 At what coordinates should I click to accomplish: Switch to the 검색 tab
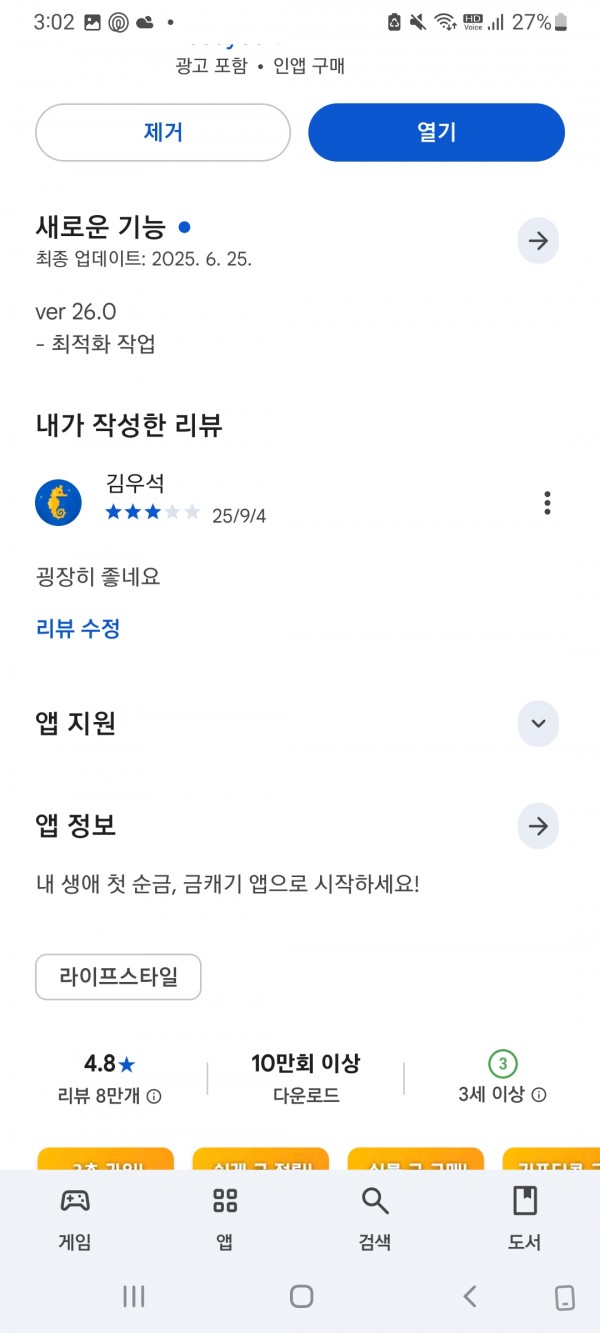click(375, 1218)
